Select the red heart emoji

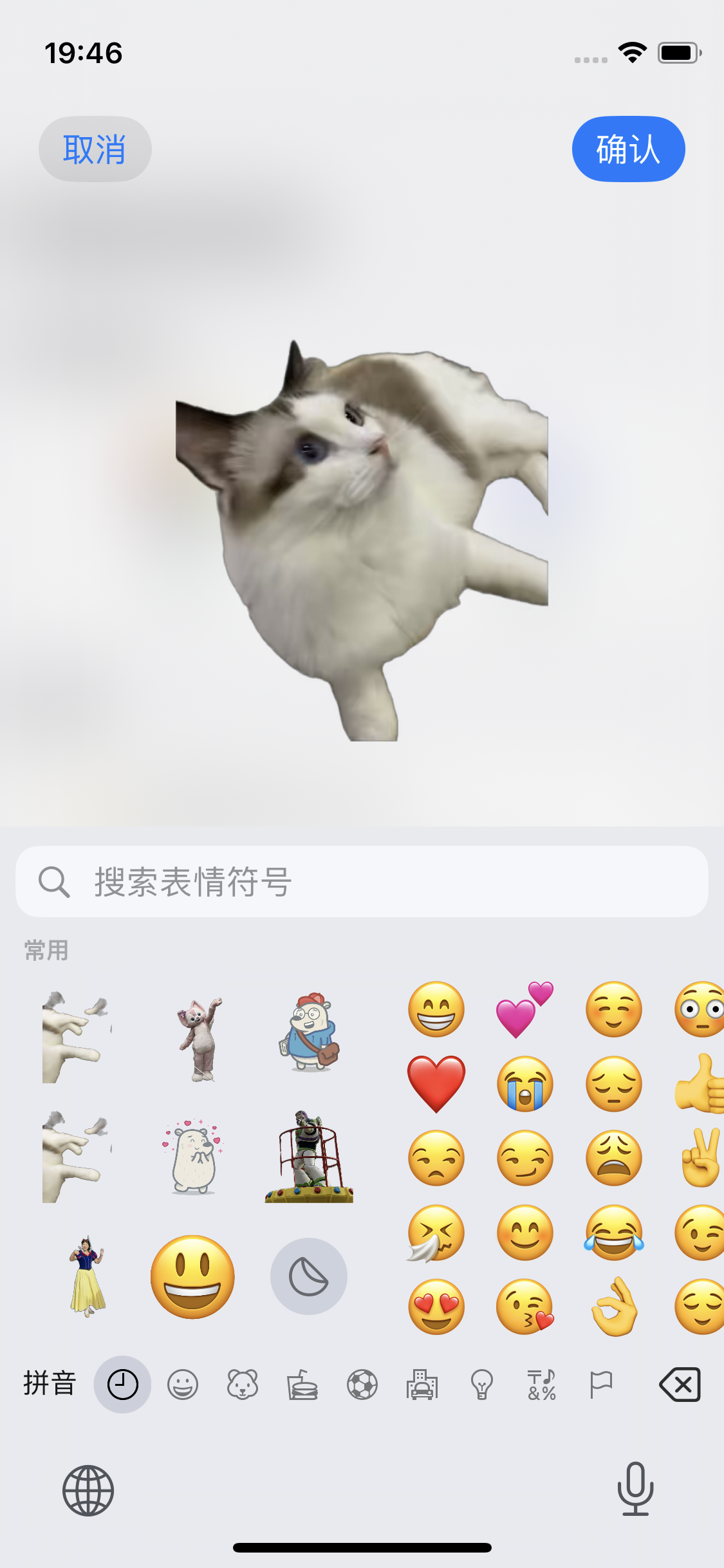pos(436,1084)
